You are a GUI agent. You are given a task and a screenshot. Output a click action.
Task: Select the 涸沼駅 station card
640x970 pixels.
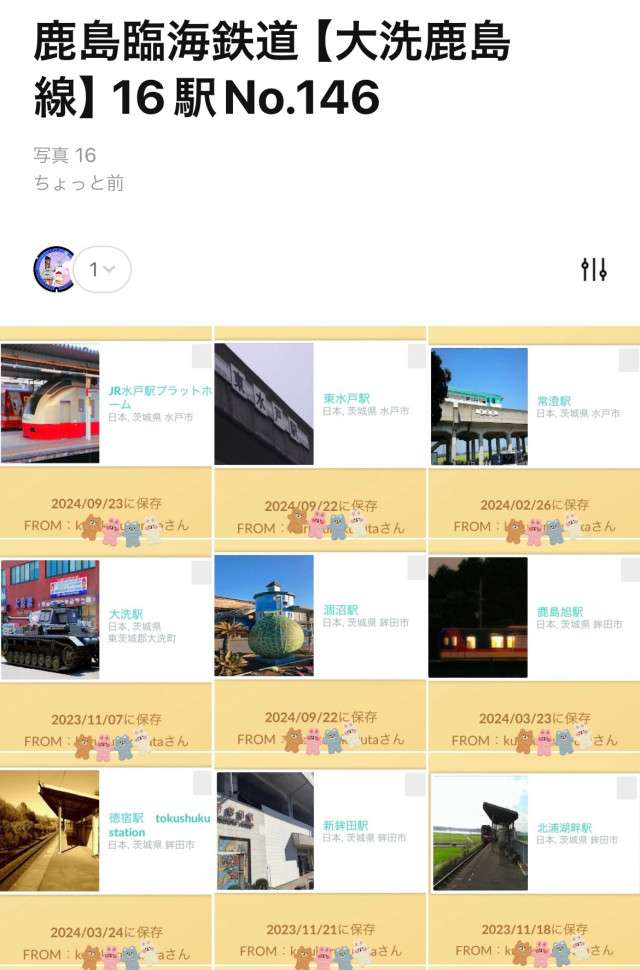click(320, 617)
